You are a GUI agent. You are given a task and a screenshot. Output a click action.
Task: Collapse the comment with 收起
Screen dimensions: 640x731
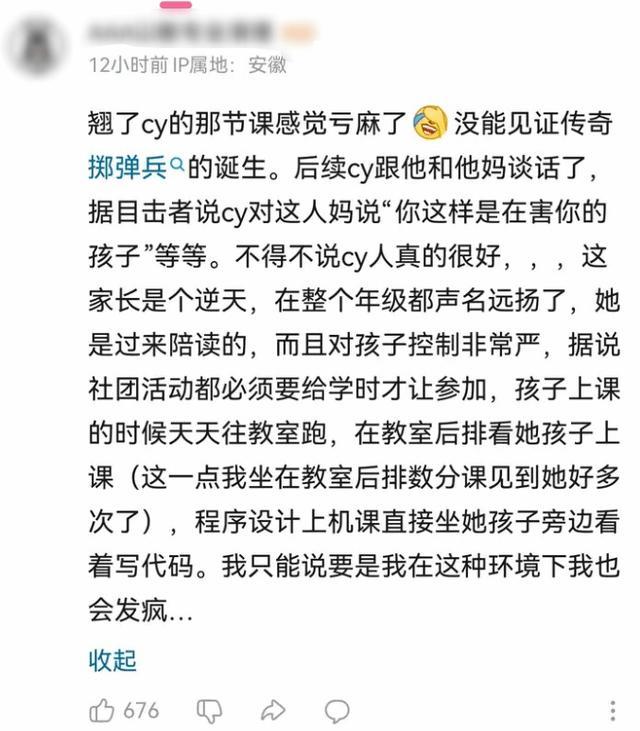(x=112, y=660)
